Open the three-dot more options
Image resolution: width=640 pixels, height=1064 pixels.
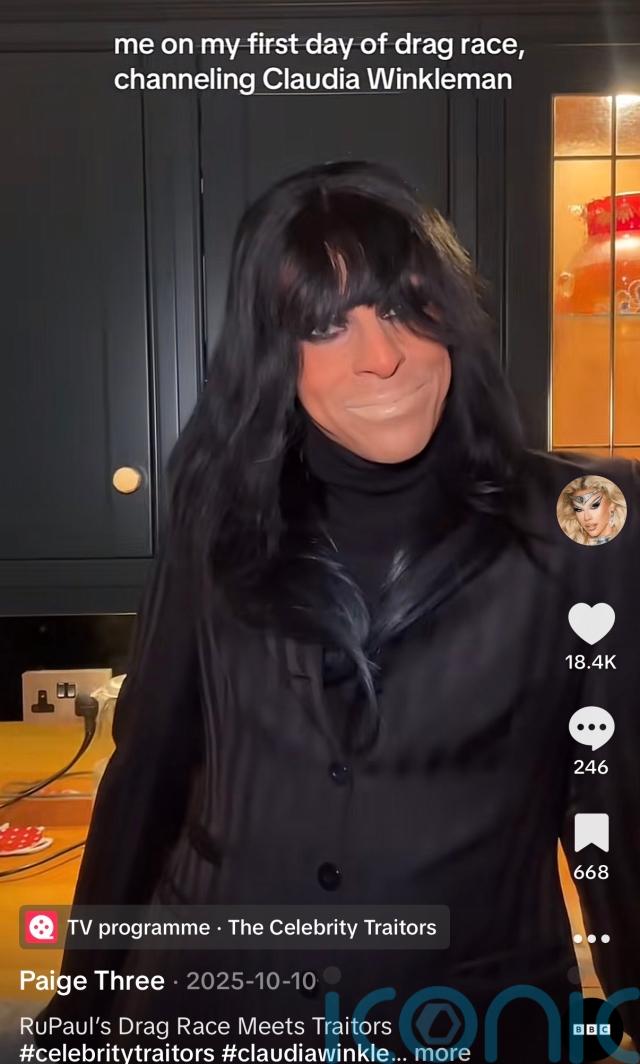(591, 938)
